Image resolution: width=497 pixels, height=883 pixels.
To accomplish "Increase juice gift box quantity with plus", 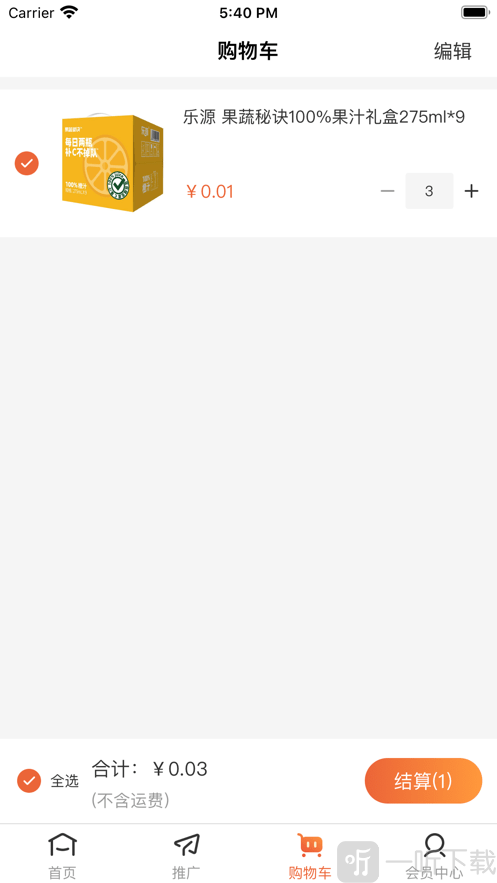I will click(471, 191).
